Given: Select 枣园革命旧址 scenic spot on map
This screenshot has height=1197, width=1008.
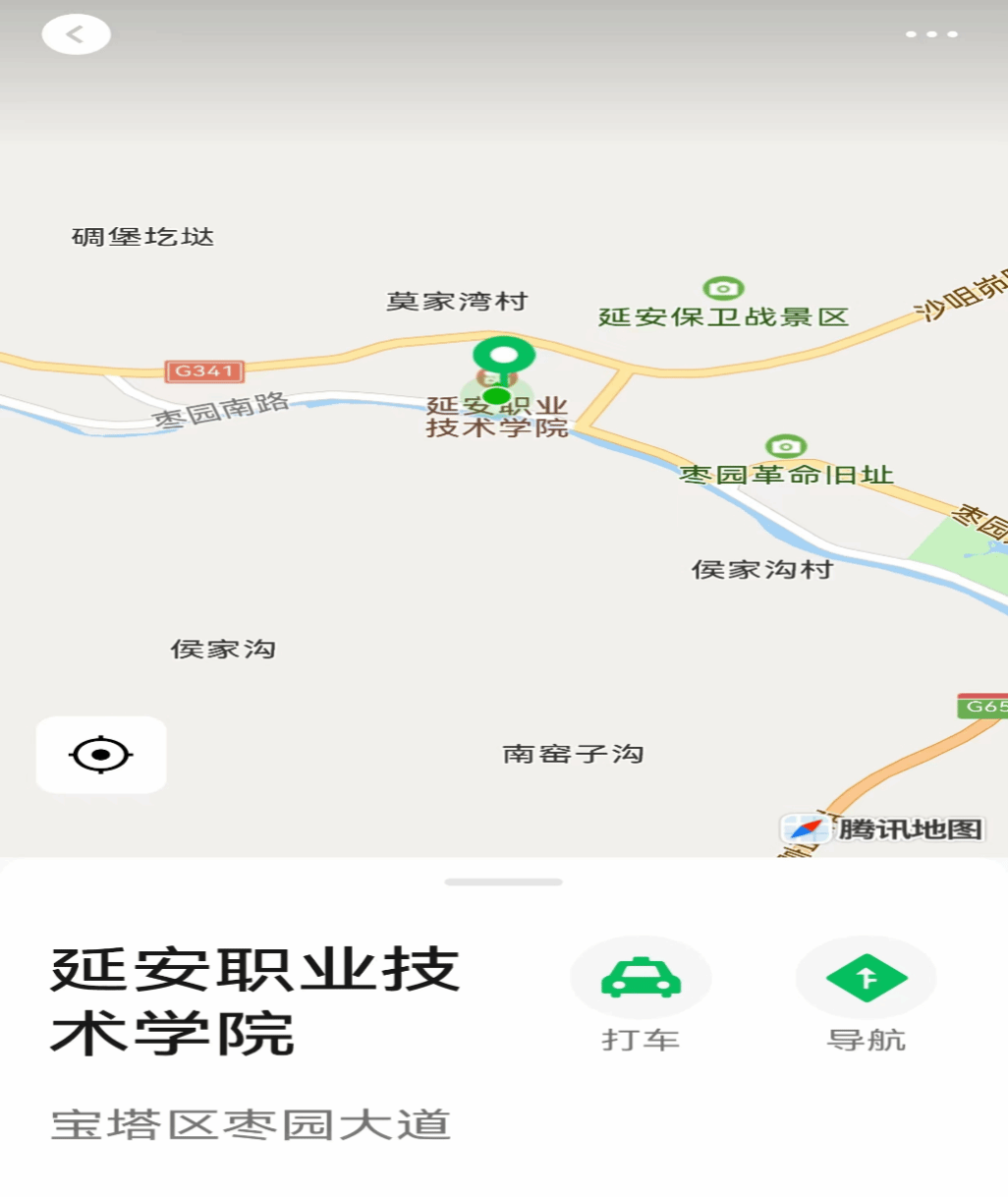Looking at the screenshot, I should coord(785,448).
